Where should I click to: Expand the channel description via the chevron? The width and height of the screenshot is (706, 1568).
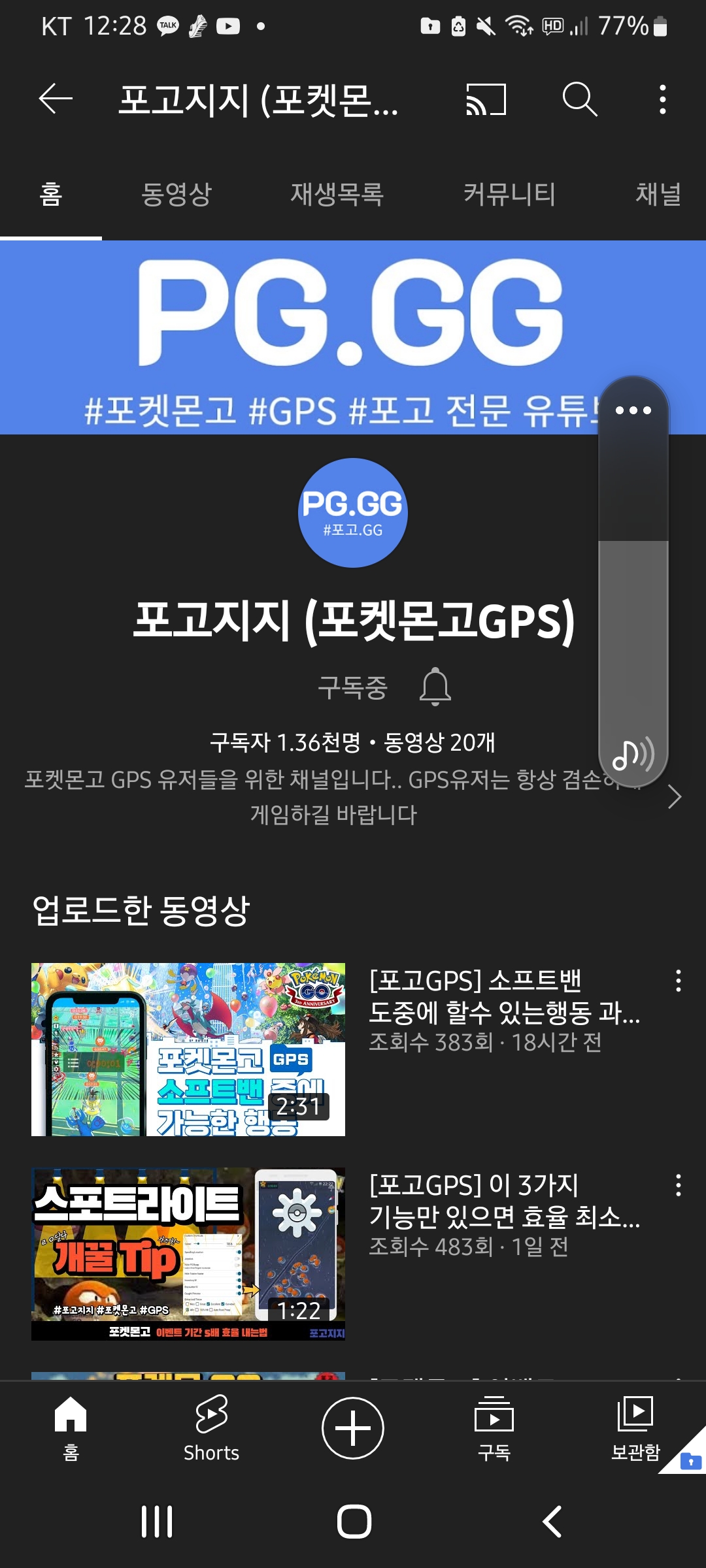pos(675,796)
